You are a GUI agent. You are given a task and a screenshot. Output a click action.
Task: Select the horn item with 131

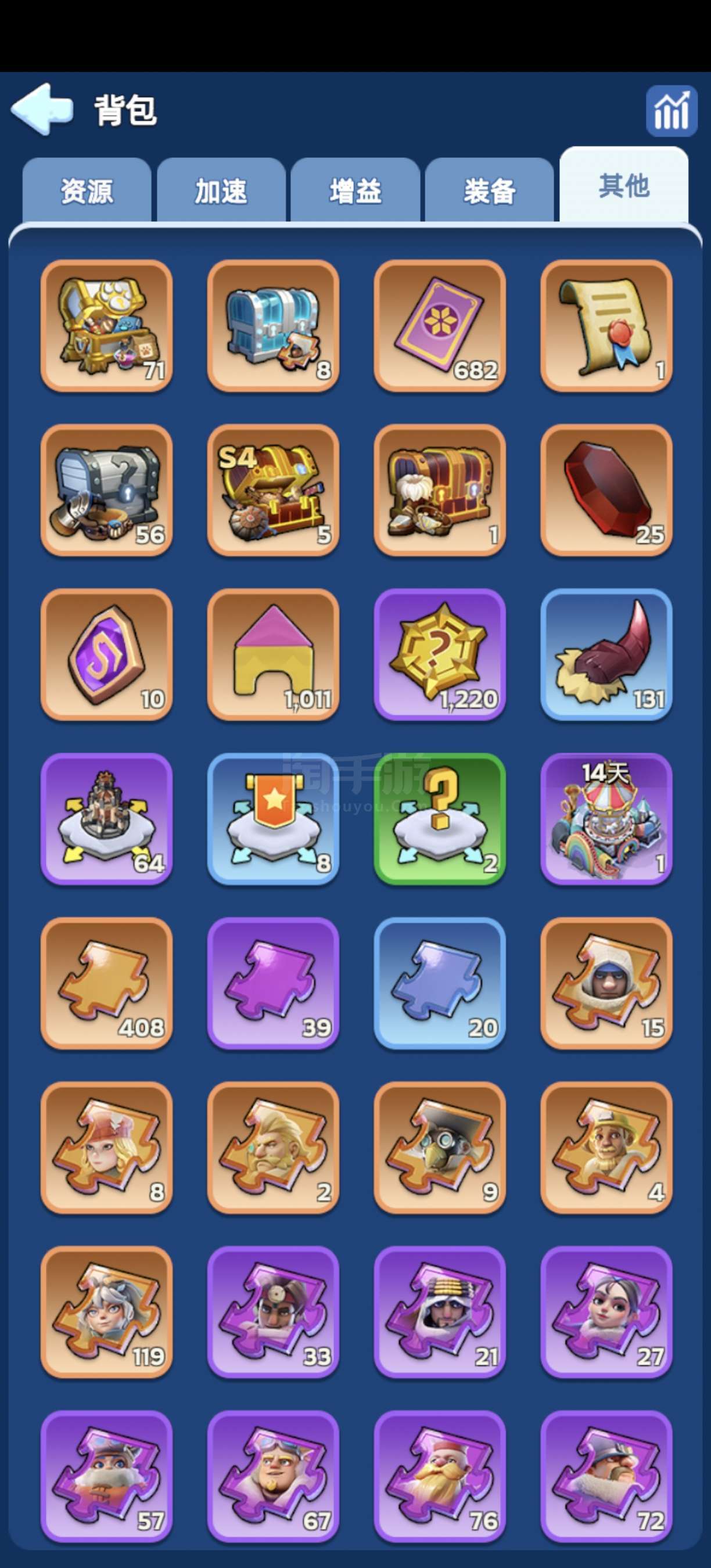[x=606, y=654]
